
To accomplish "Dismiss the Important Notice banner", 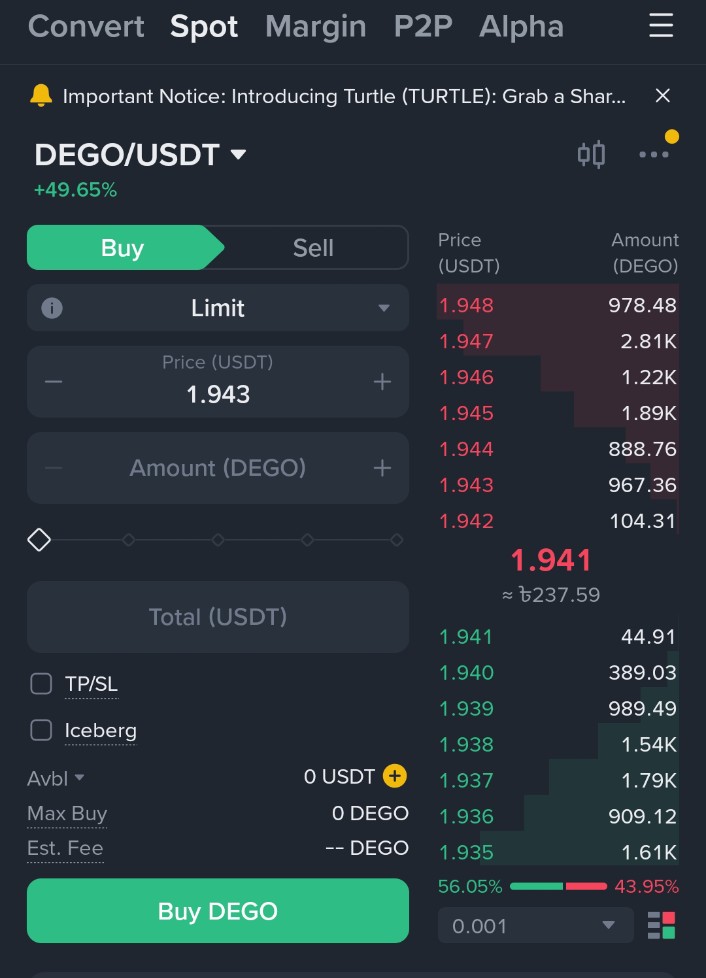I will click(662, 96).
